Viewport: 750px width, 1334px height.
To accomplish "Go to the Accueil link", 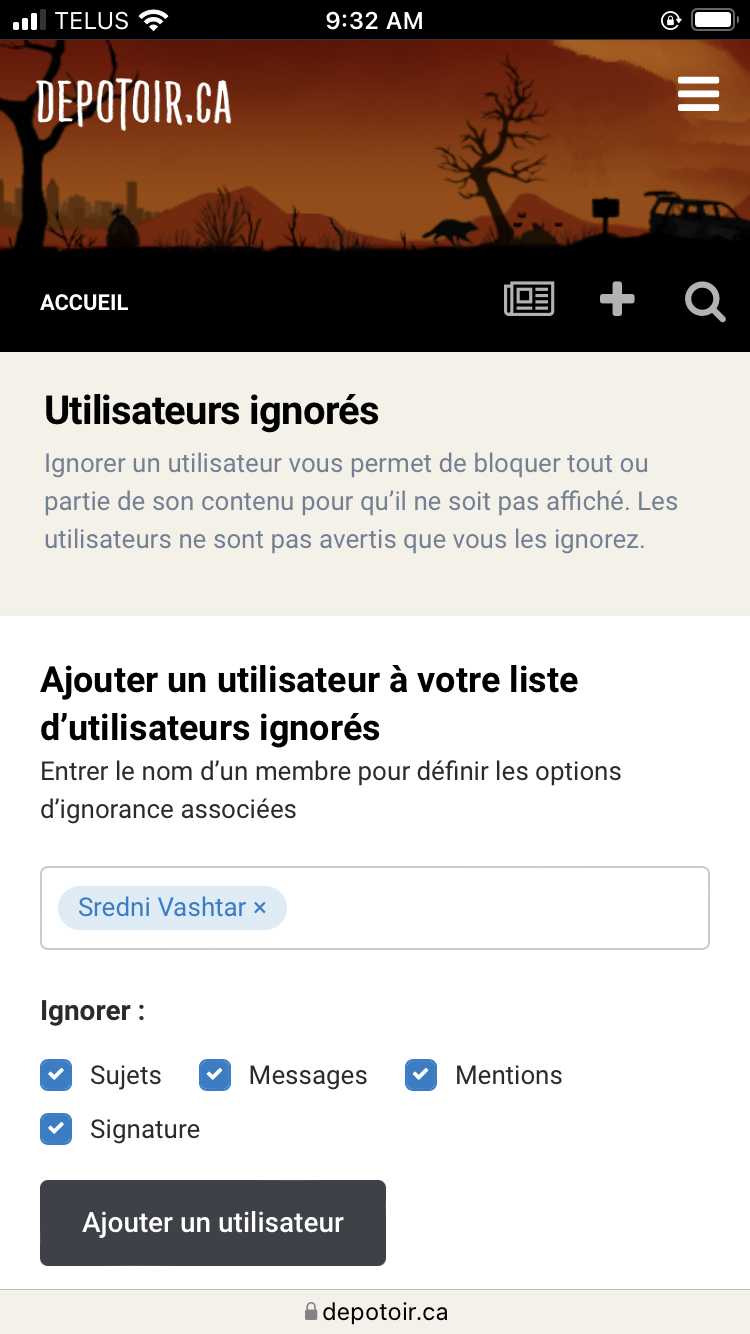I will click(x=84, y=302).
